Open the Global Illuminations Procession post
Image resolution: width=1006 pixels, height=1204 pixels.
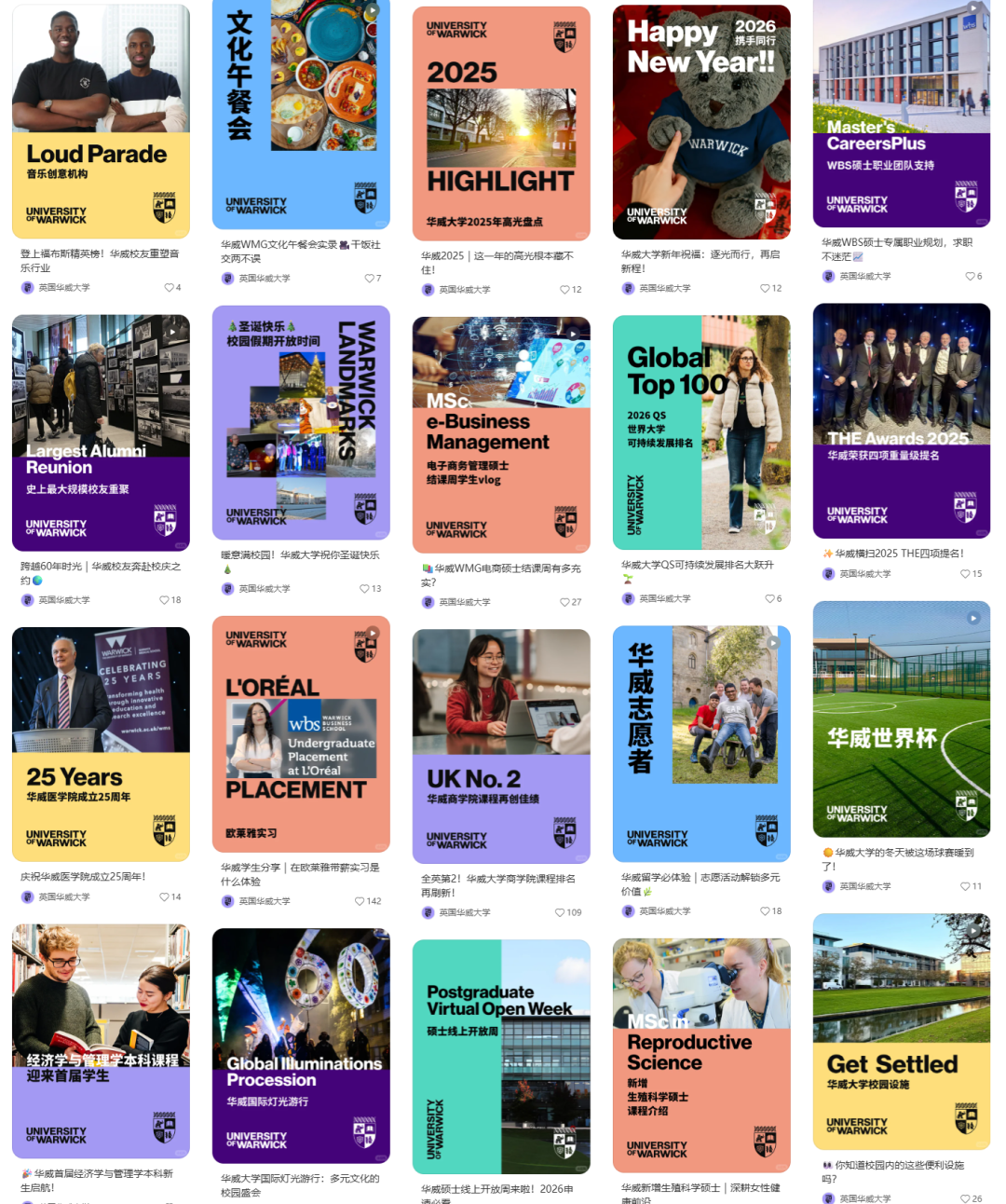click(x=301, y=1045)
